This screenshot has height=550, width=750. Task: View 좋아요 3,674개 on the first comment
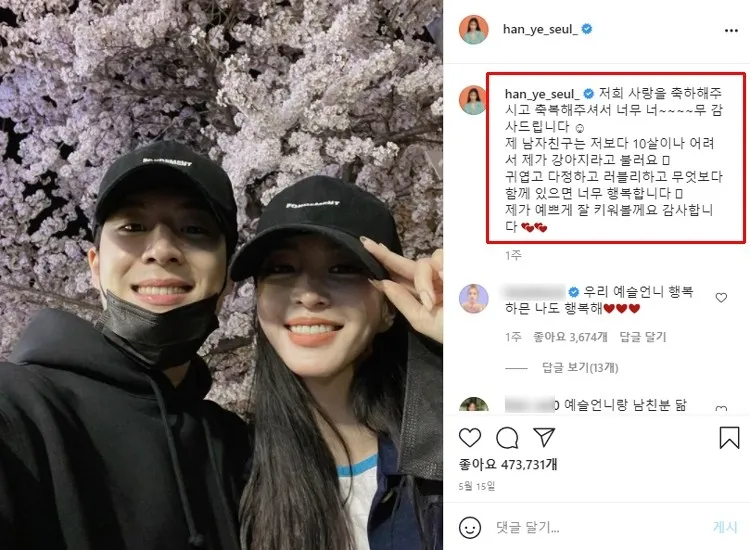point(565,337)
